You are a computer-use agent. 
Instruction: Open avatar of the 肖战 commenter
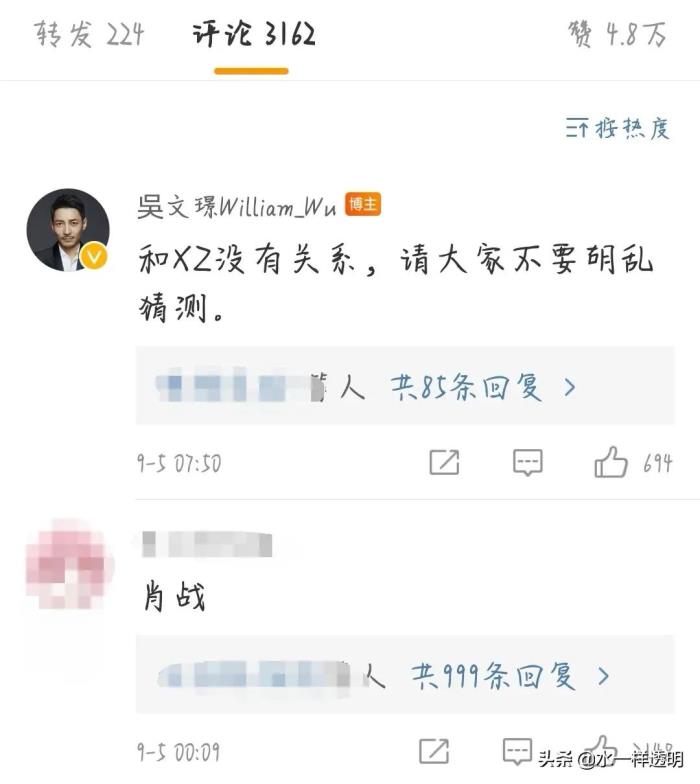click(68, 566)
